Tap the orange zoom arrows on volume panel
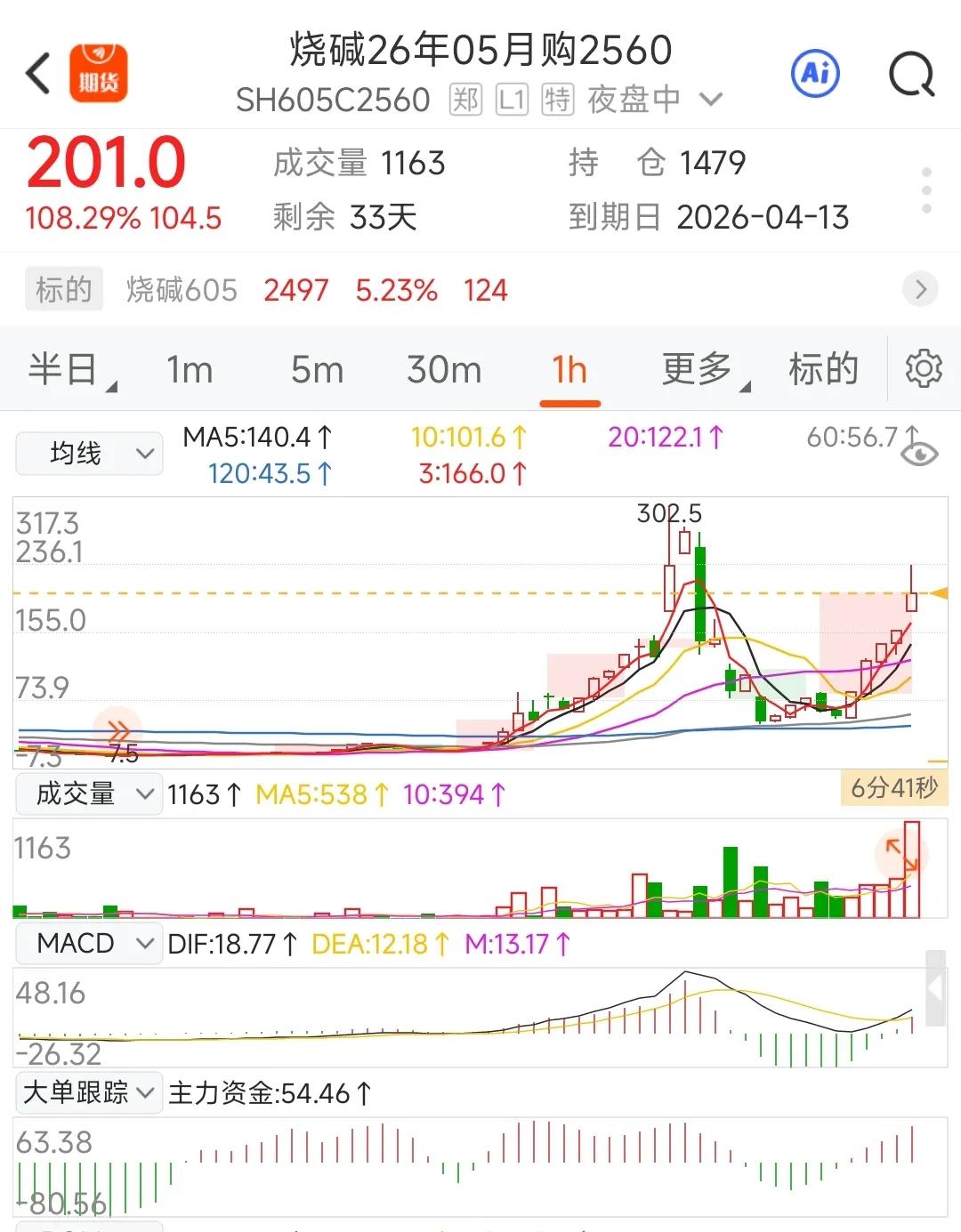 click(901, 856)
